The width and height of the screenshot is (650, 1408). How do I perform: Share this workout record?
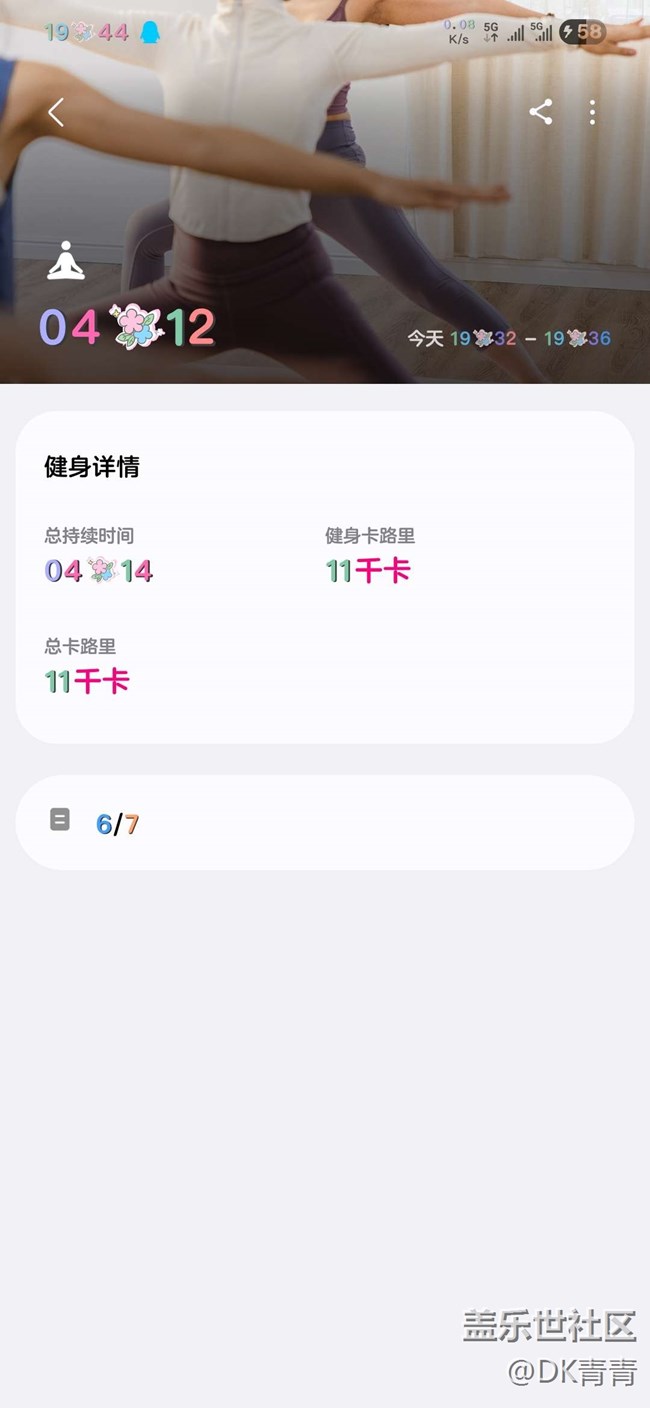[540, 112]
